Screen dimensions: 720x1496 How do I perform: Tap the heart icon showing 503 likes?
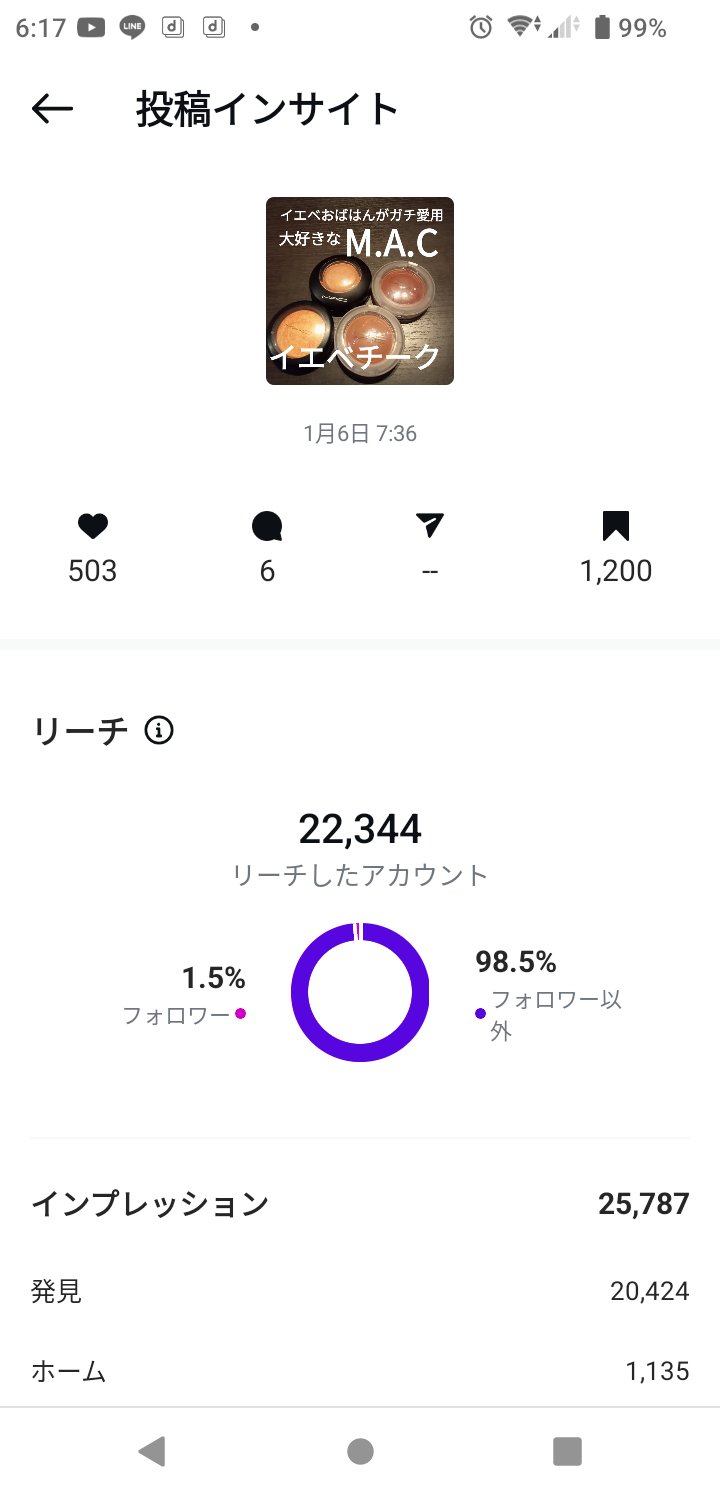(92, 526)
